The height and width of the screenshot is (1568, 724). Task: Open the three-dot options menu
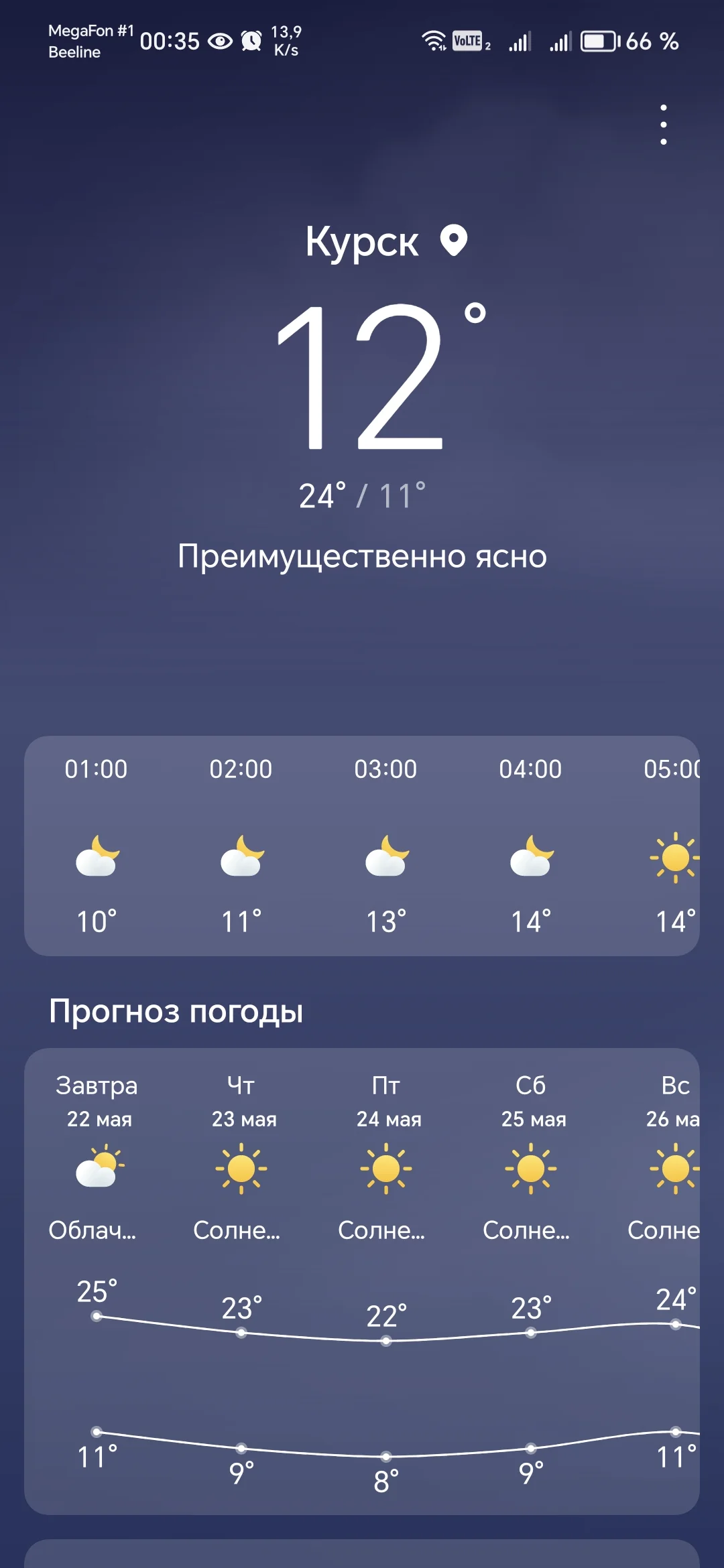663,125
